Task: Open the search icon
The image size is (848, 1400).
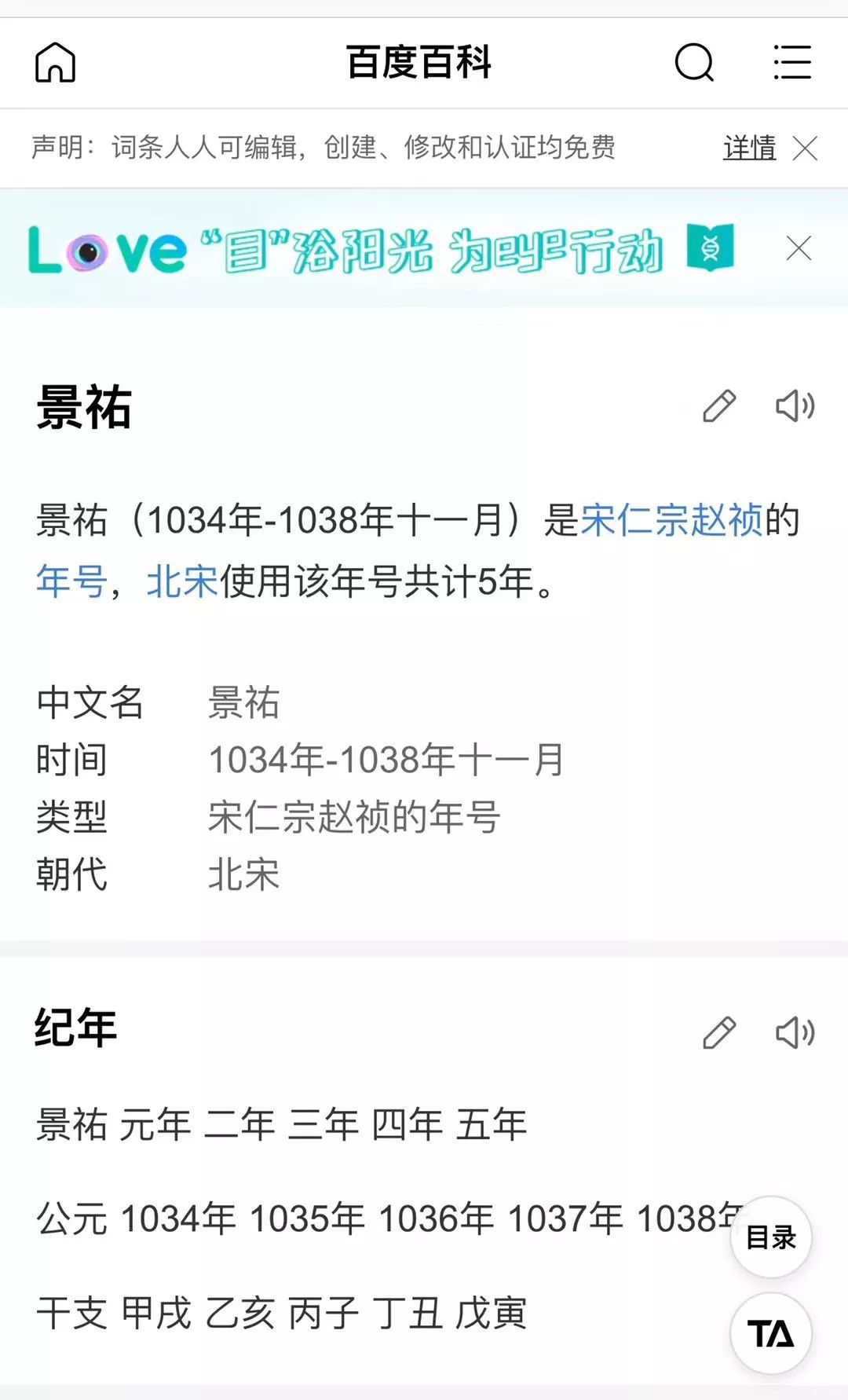Action: click(694, 63)
